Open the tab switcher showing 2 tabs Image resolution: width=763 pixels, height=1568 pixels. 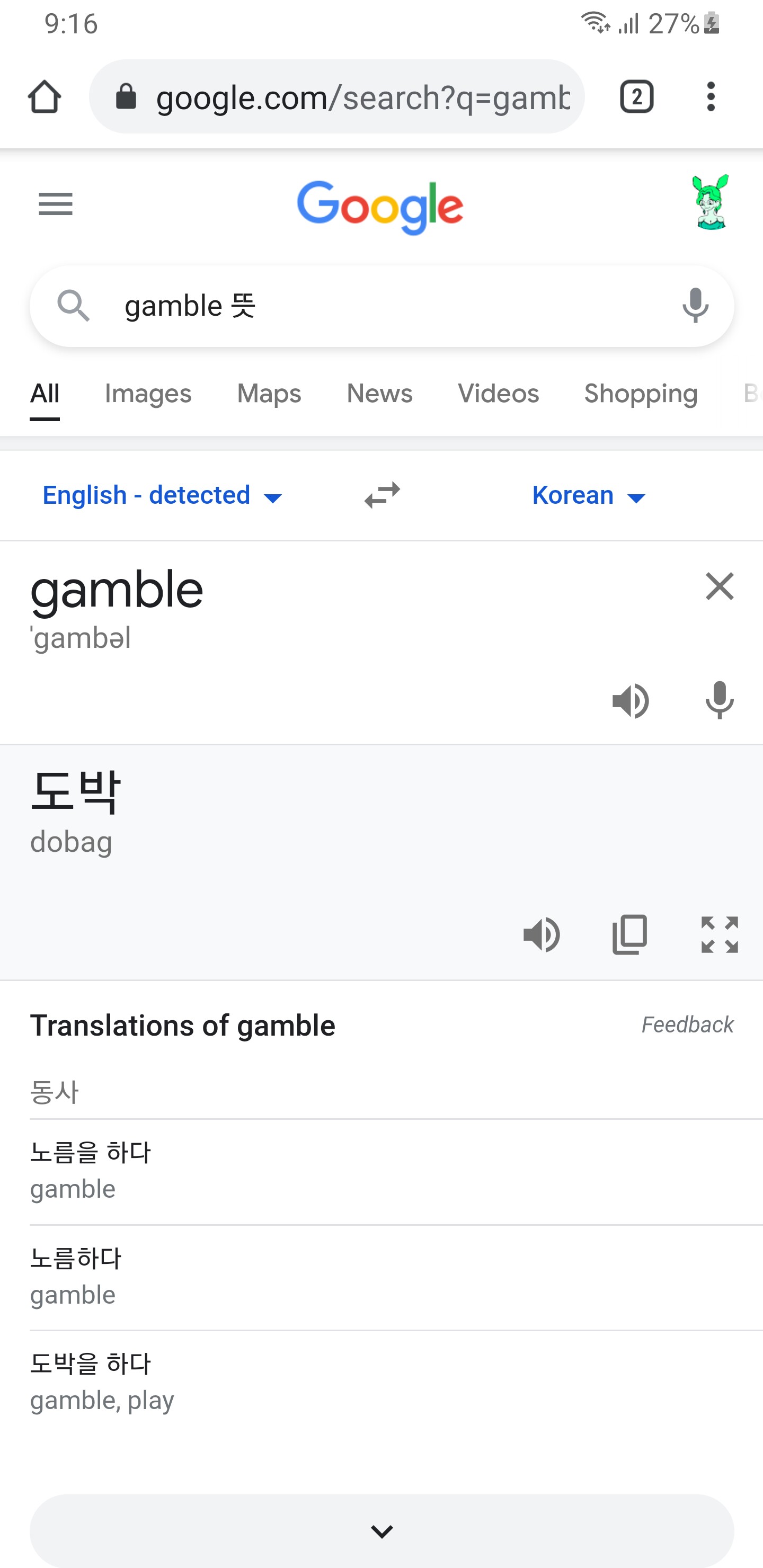coord(636,97)
